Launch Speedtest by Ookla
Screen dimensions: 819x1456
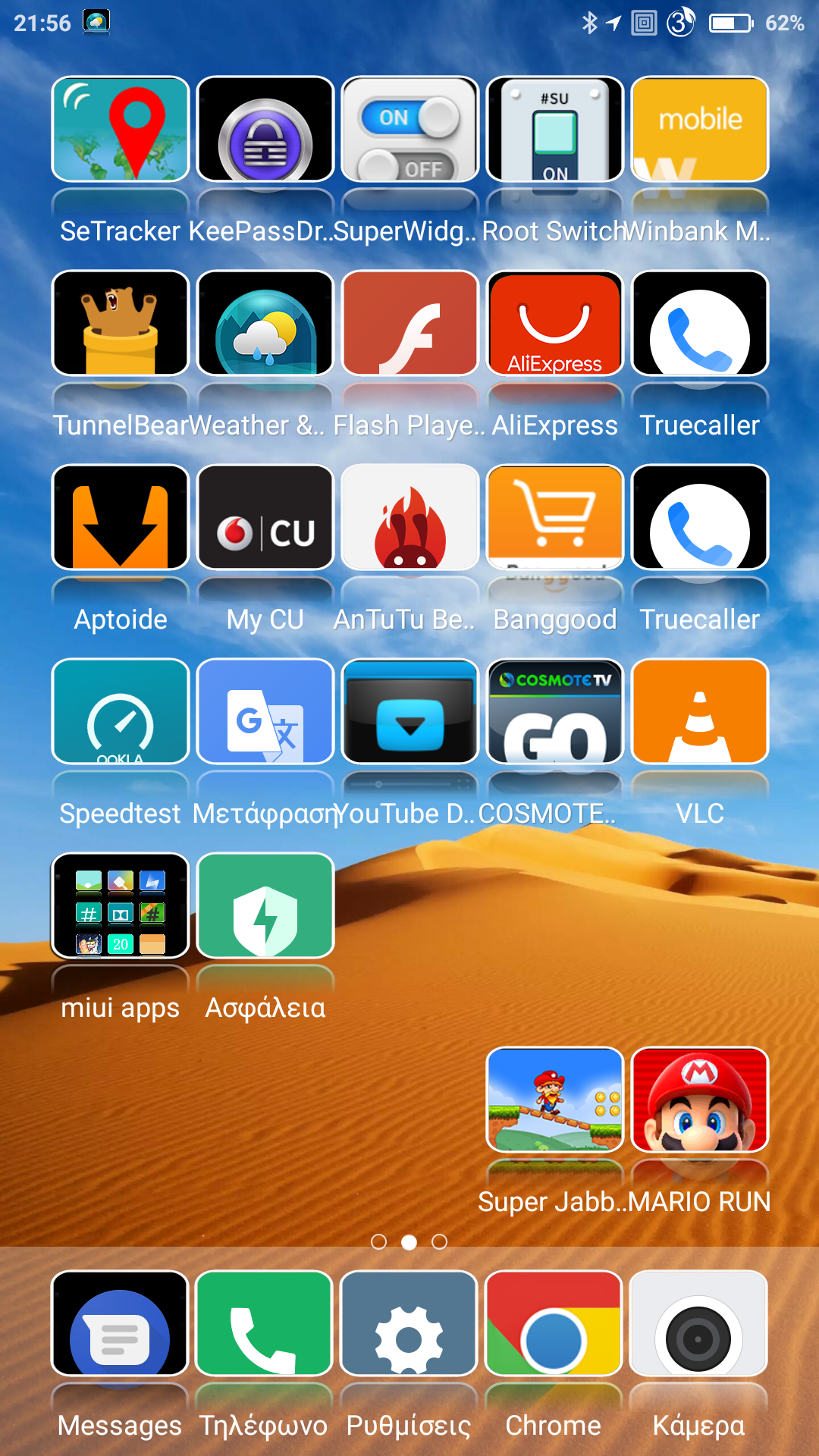(x=120, y=711)
